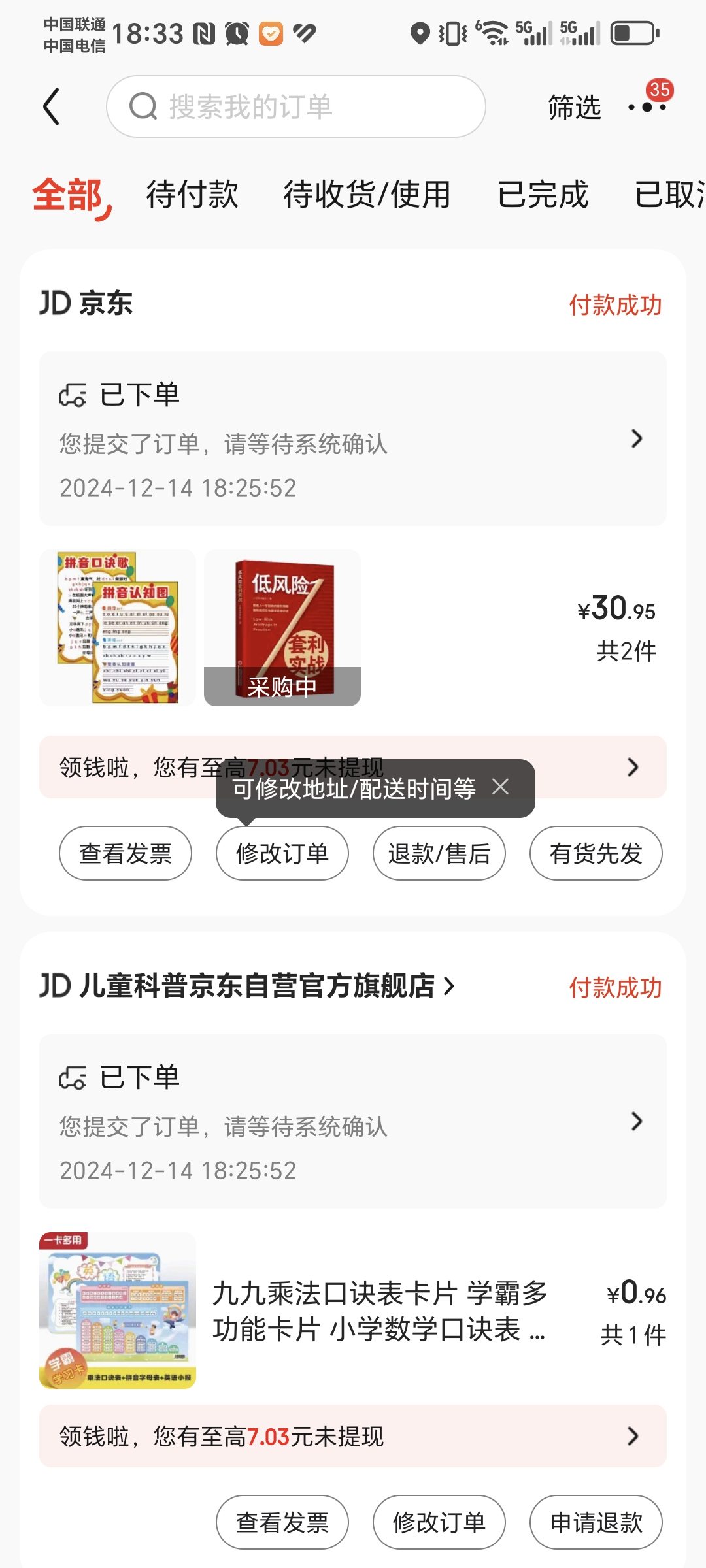
Task: Choose 有货先发 for the two-item order
Action: click(x=596, y=853)
